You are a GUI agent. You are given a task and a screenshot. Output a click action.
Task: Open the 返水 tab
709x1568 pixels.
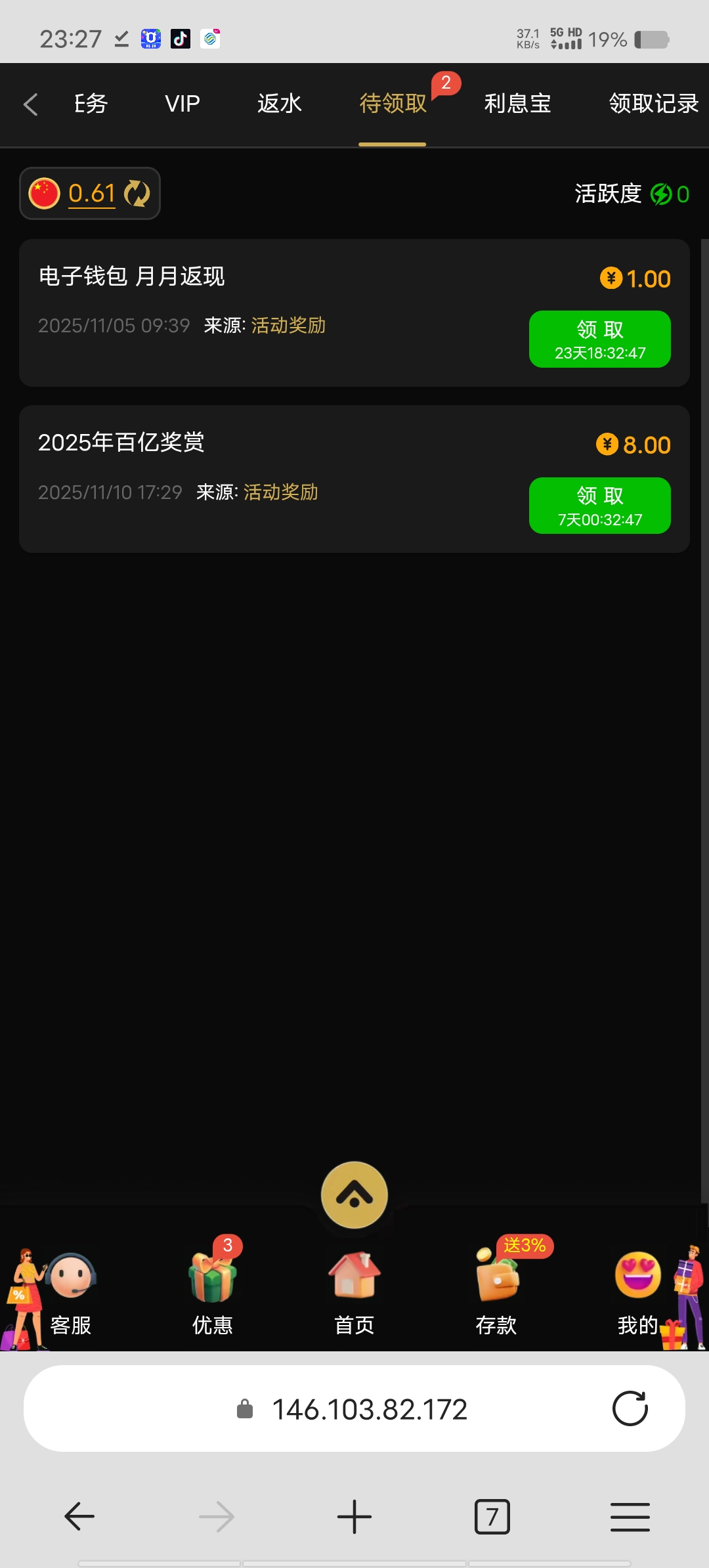click(279, 104)
